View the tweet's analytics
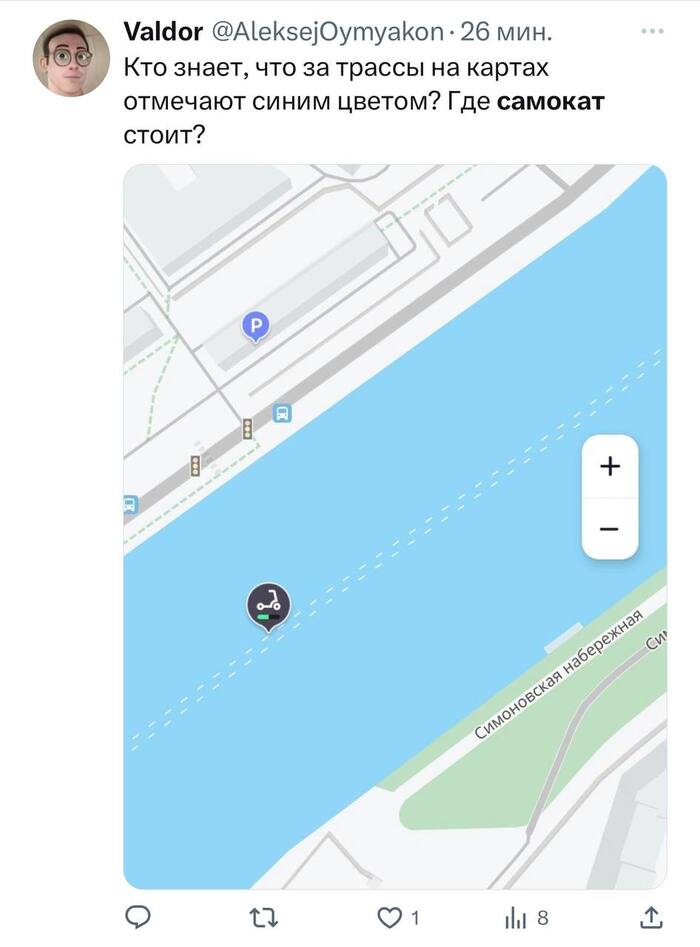This screenshot has width=700, height=947. pyautogui.click(x=516, y=916)
